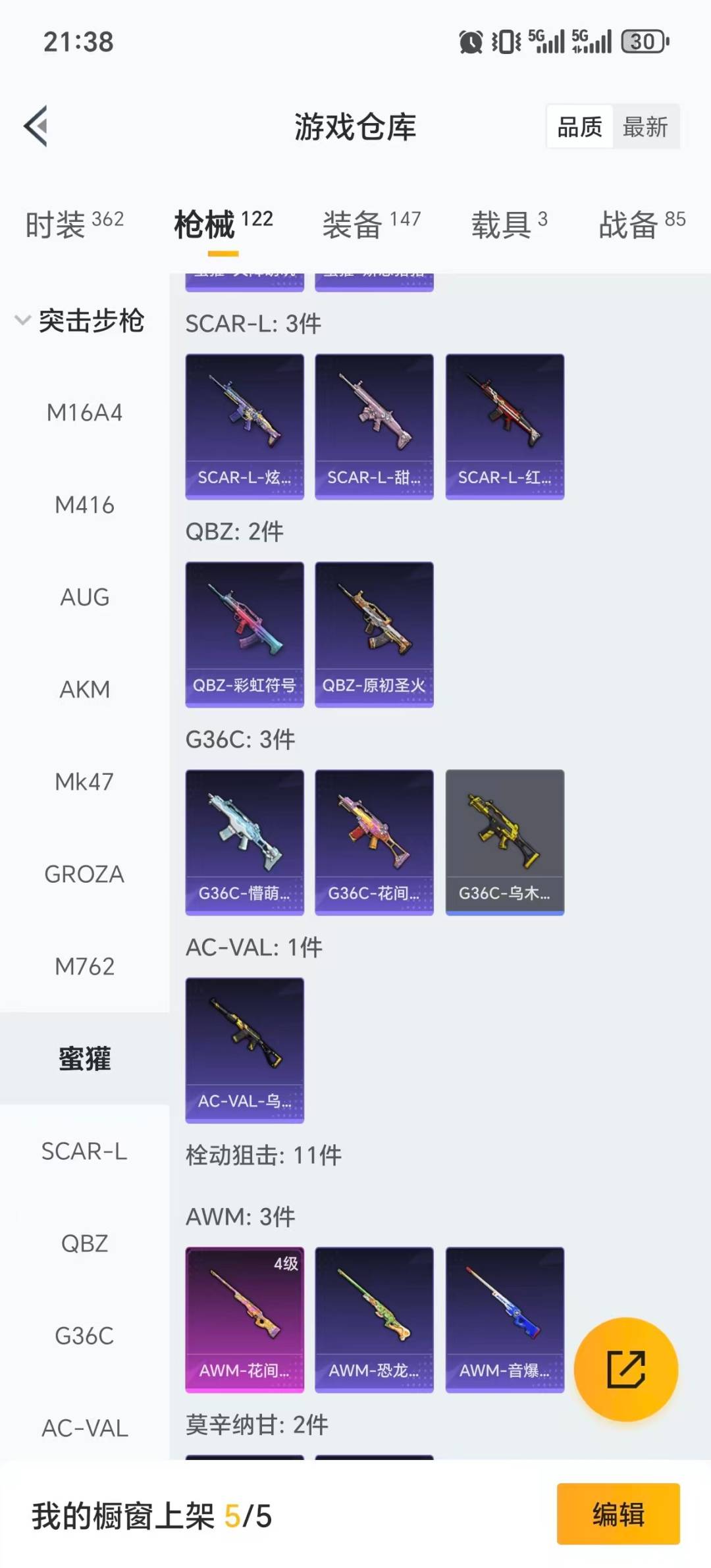The image size is (711, 1568).
Task: Open the QBZ-原初圣火 skin
Action: [374, 634]
